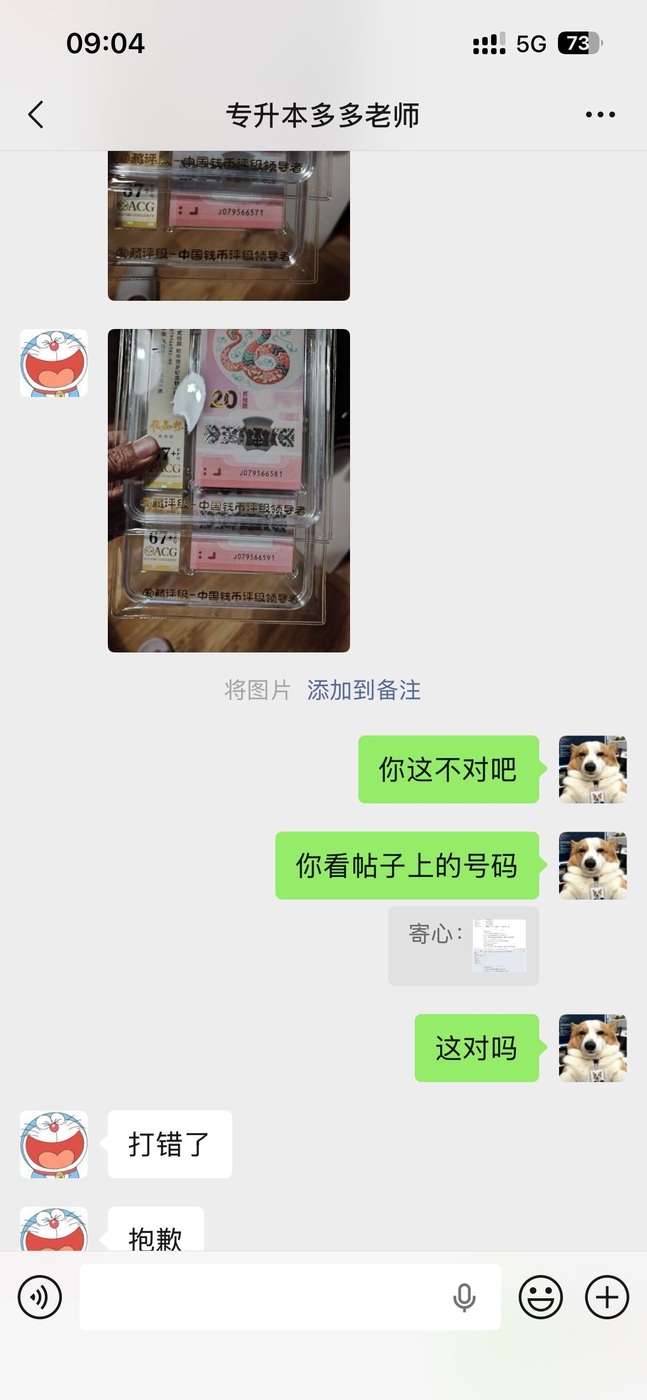Tap the 添加到备注 link
647x1400 pixels.
pos(364,690)
